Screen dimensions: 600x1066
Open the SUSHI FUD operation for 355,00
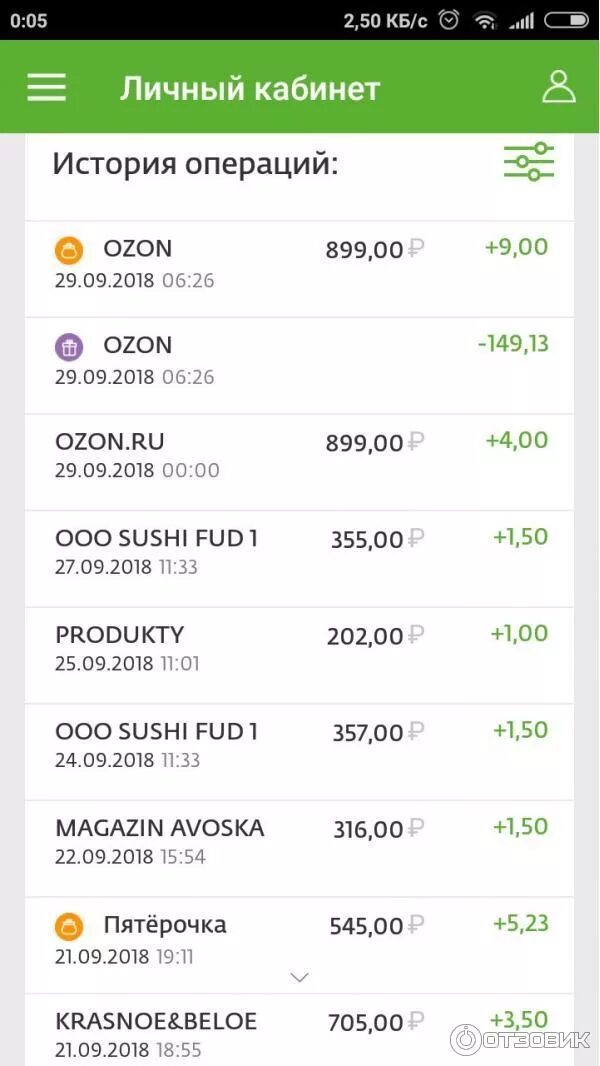click(300, 559)
